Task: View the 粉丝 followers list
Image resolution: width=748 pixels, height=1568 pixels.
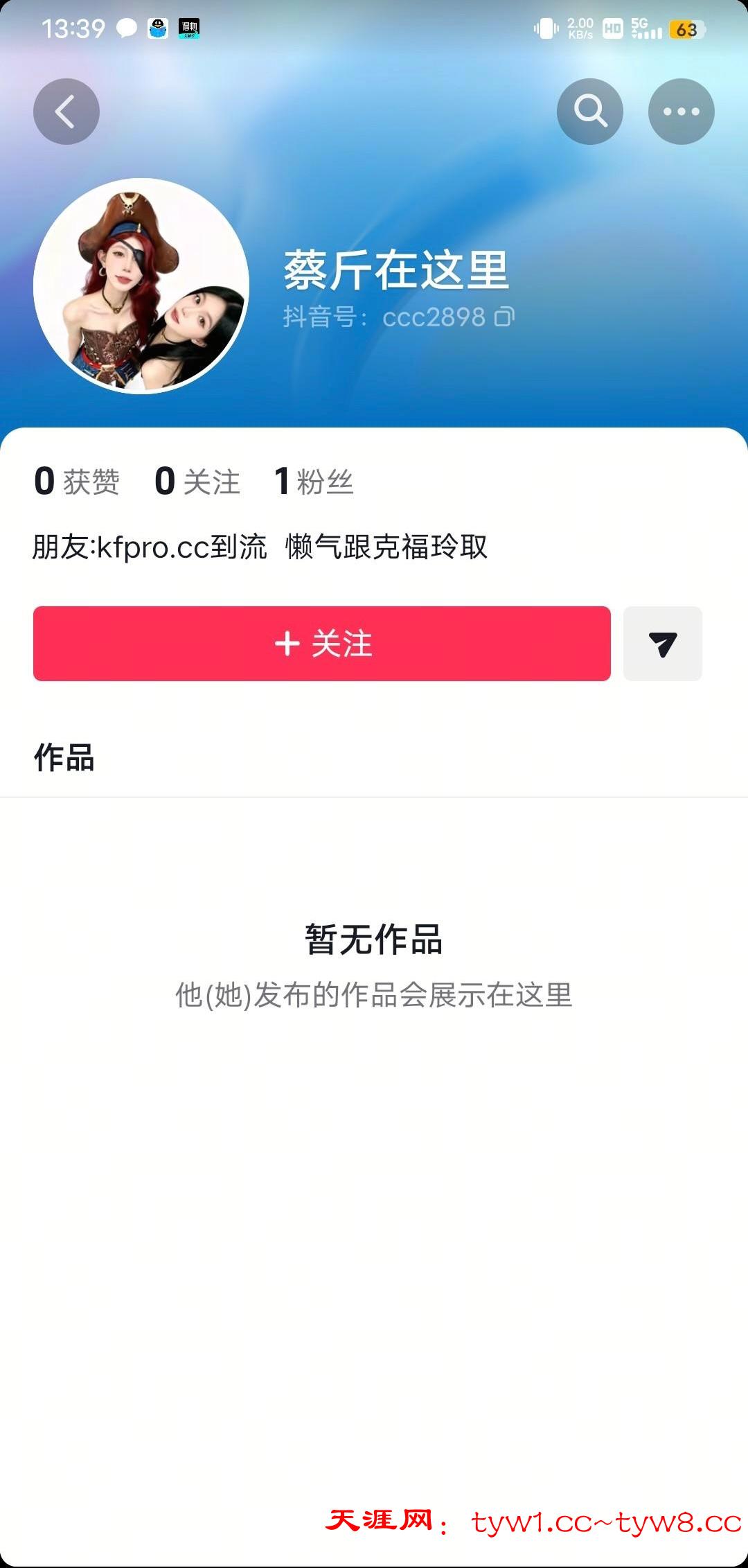Action: click(314, 482)
